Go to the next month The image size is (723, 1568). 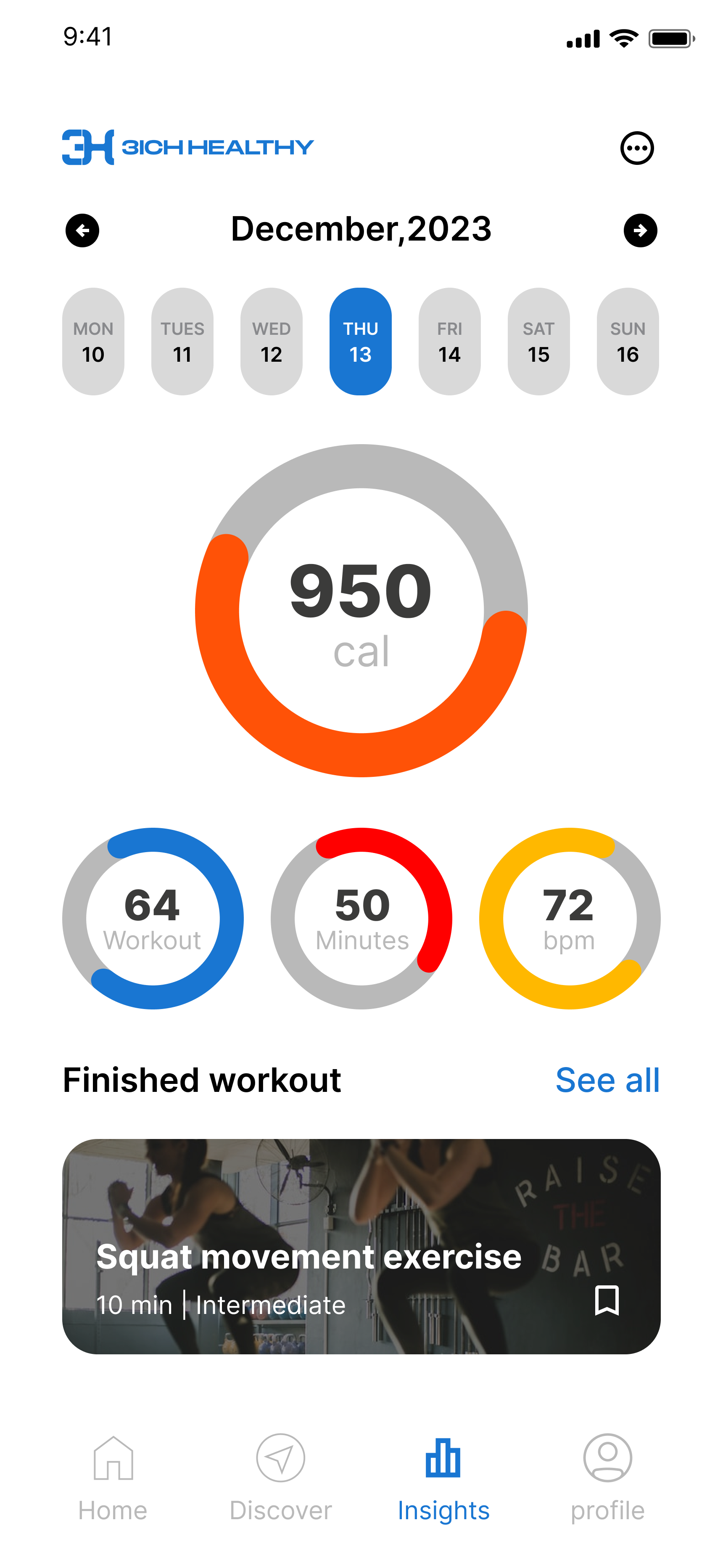pos(640,230)
